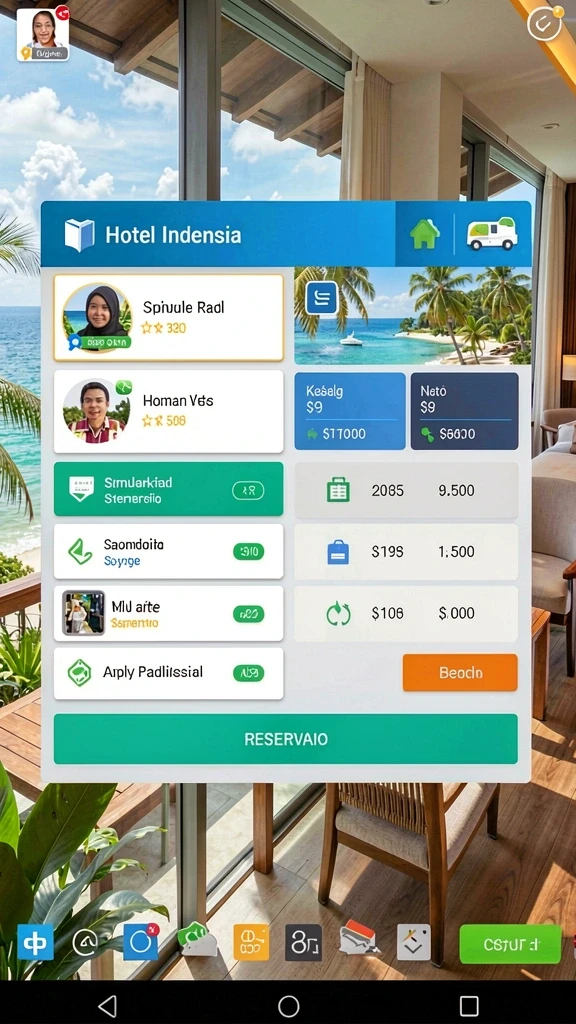The width and height of the screenshot is (576, 1024).
Task: Open the Saomdoita Soynge row
Action: (x=168, y=551)
